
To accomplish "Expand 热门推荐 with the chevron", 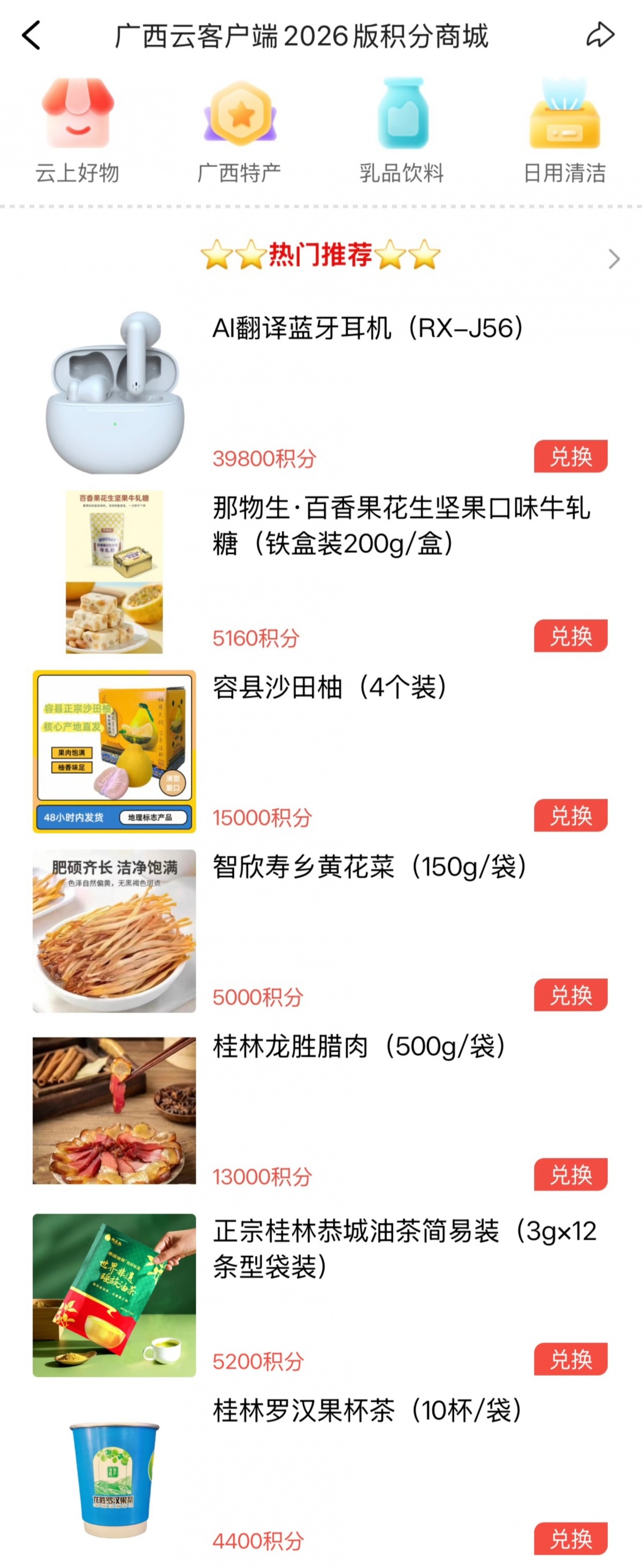I will click(614, 259).
